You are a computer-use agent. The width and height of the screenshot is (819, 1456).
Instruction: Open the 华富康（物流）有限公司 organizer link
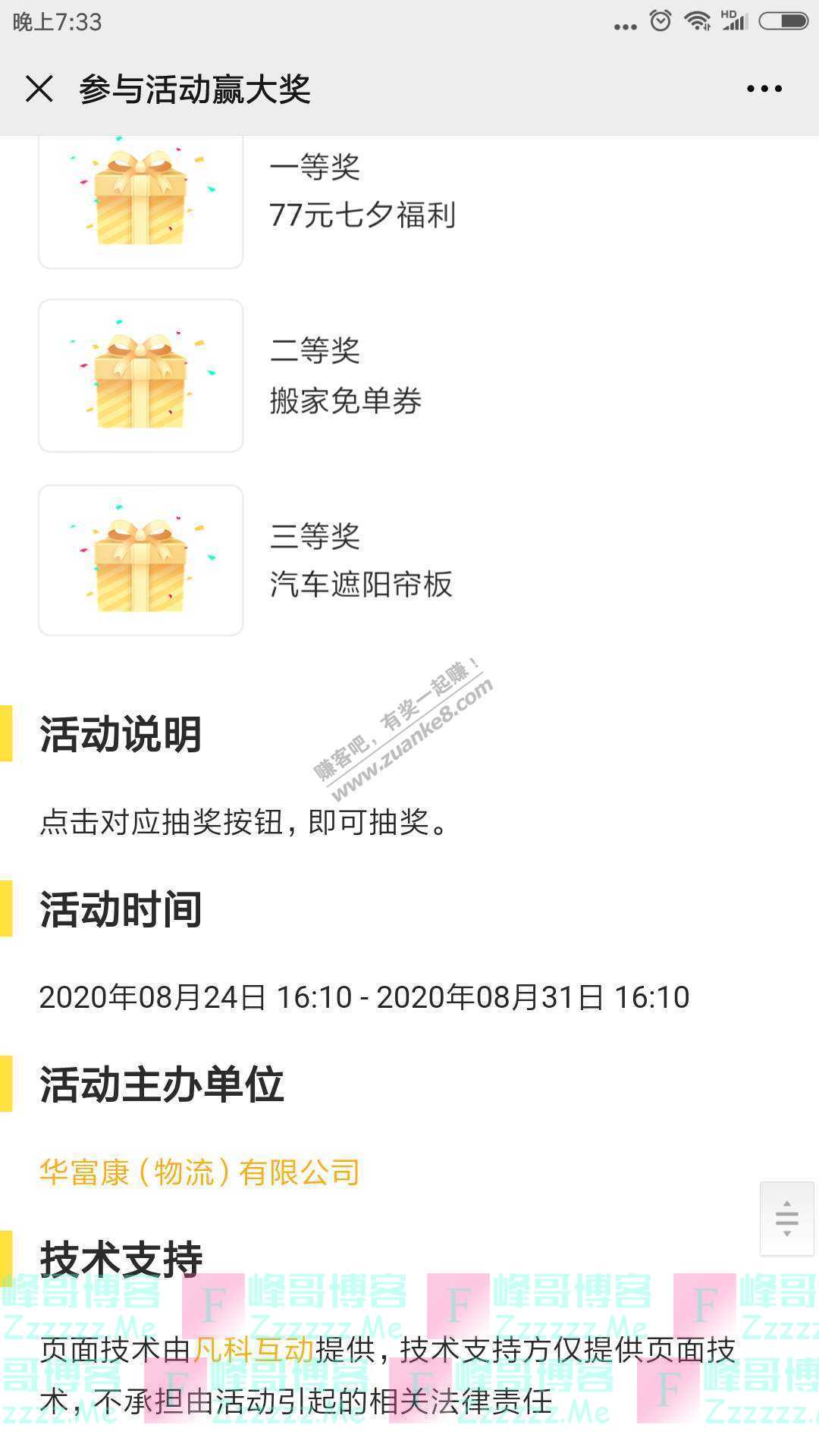[199, 1172]
